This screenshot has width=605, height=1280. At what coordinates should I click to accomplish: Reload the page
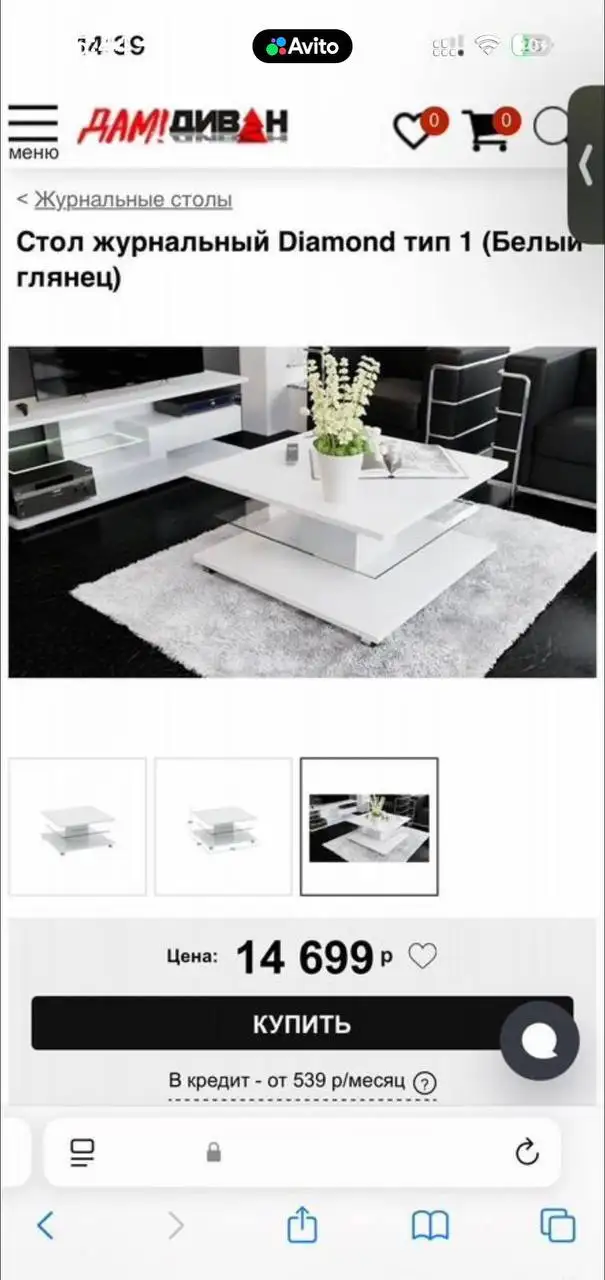coord(527,1152)
